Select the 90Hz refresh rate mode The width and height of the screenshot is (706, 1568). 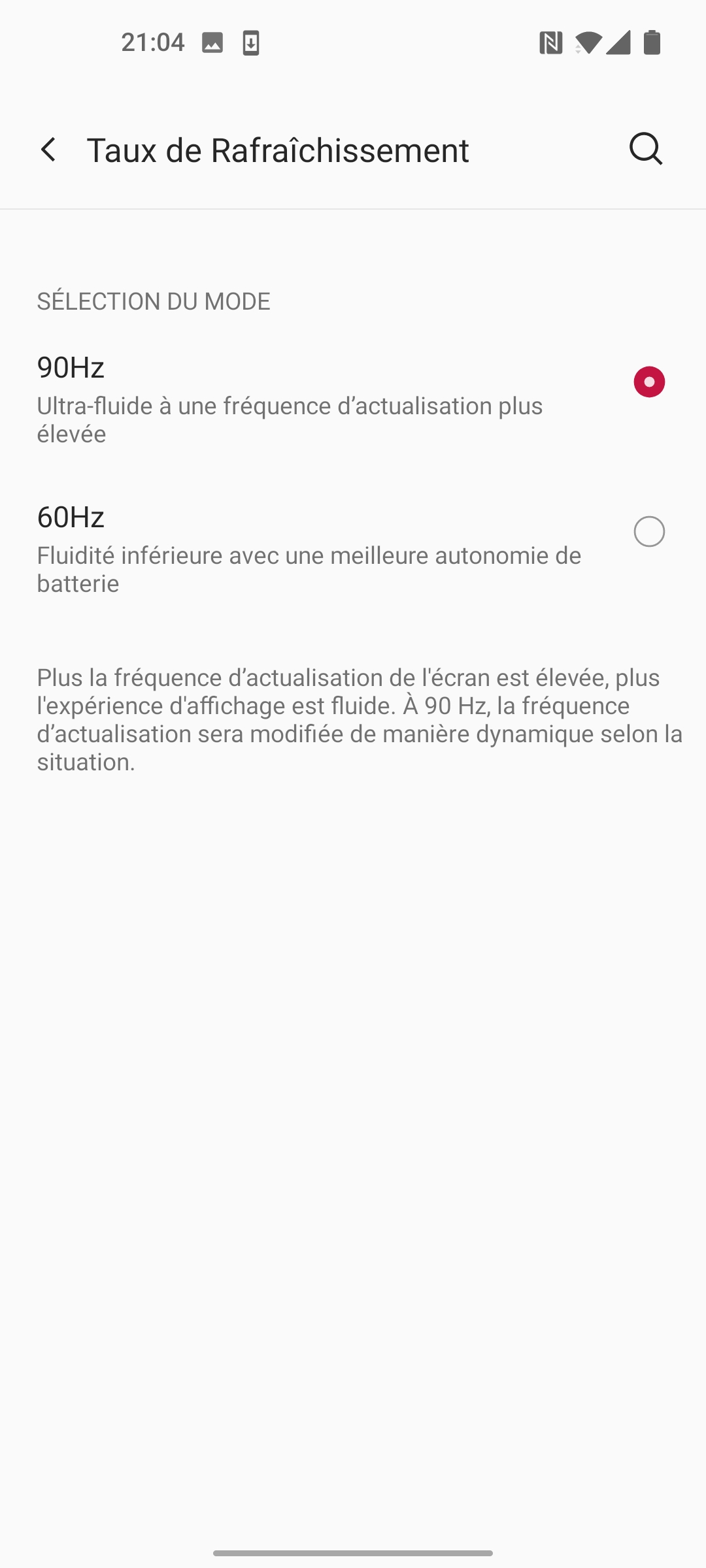click(x=648, y=382)
